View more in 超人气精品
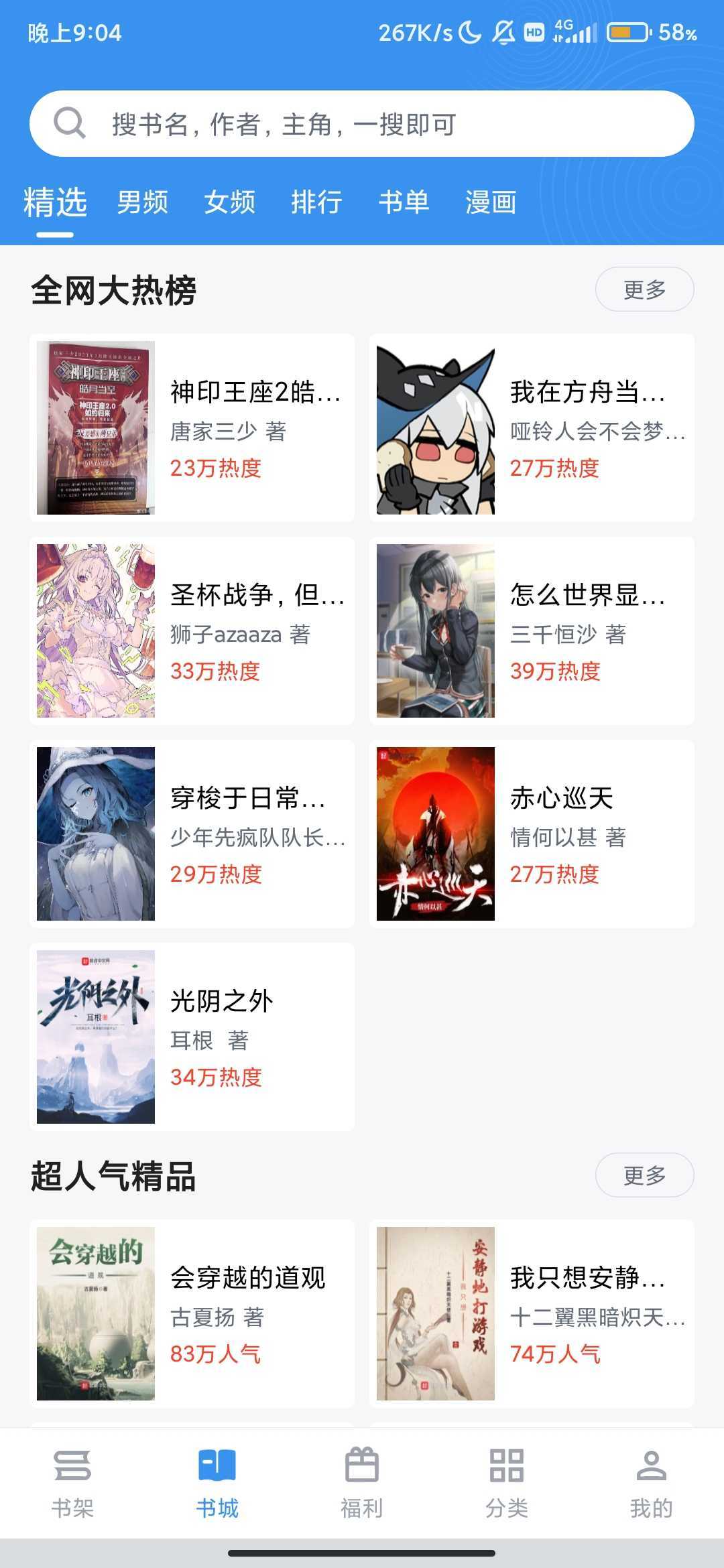This screenshot has width=724, height=1568. coord(644,1175)
